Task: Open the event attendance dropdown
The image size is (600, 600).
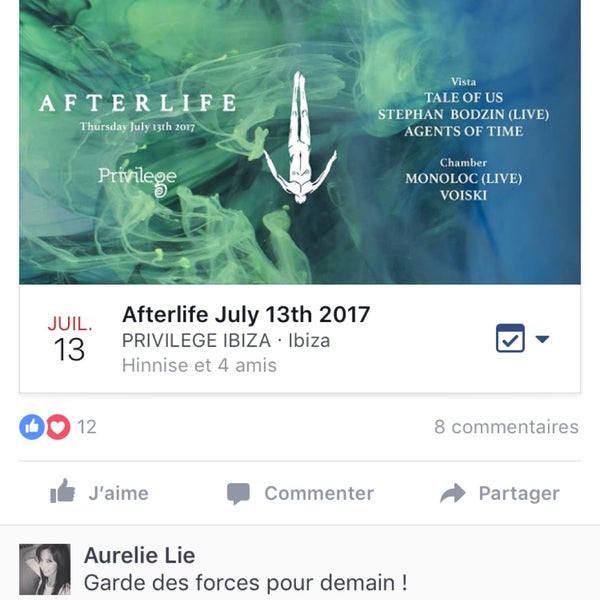Action: [x=542, y=339]
